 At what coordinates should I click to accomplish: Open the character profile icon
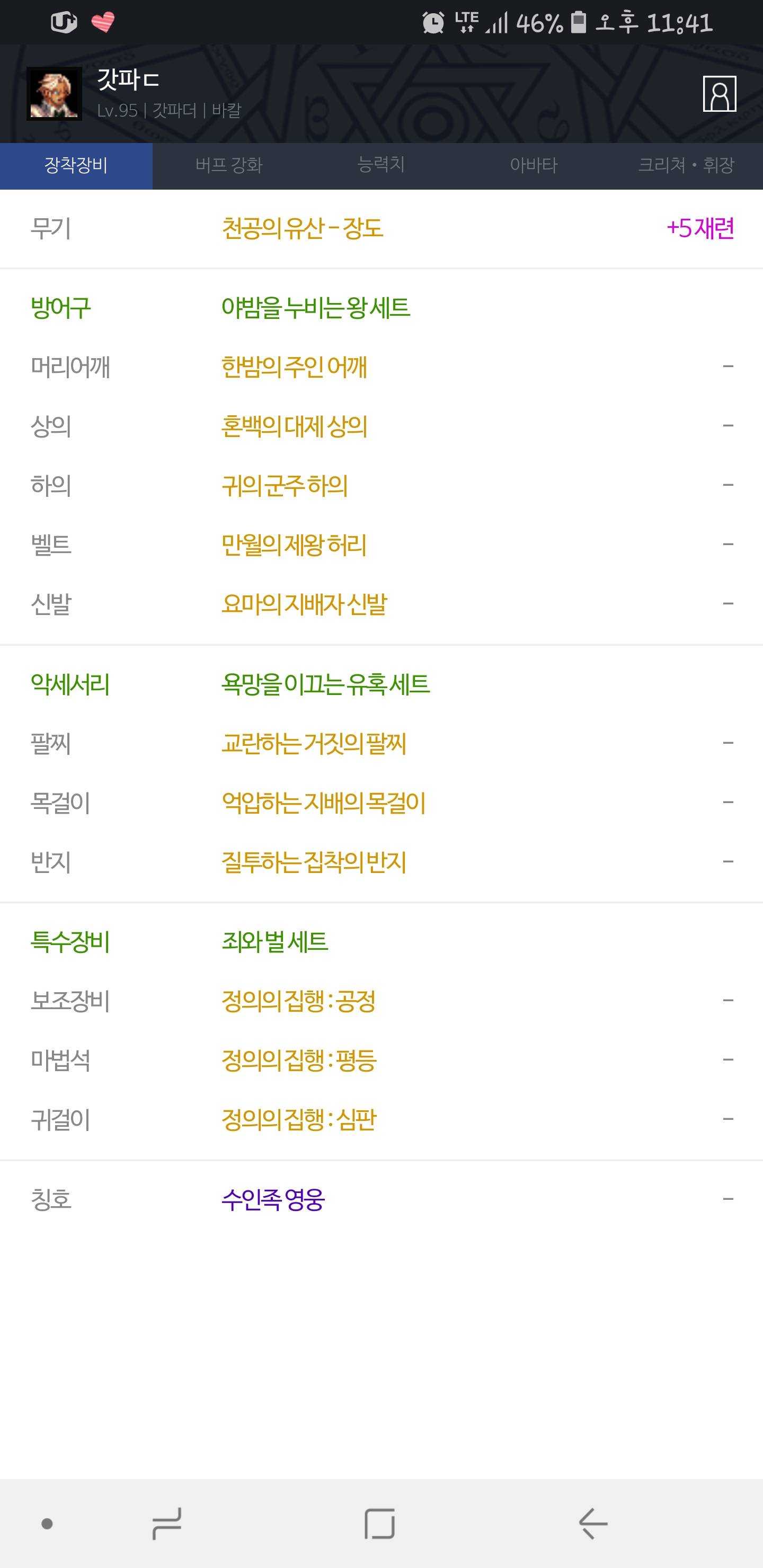719,94
